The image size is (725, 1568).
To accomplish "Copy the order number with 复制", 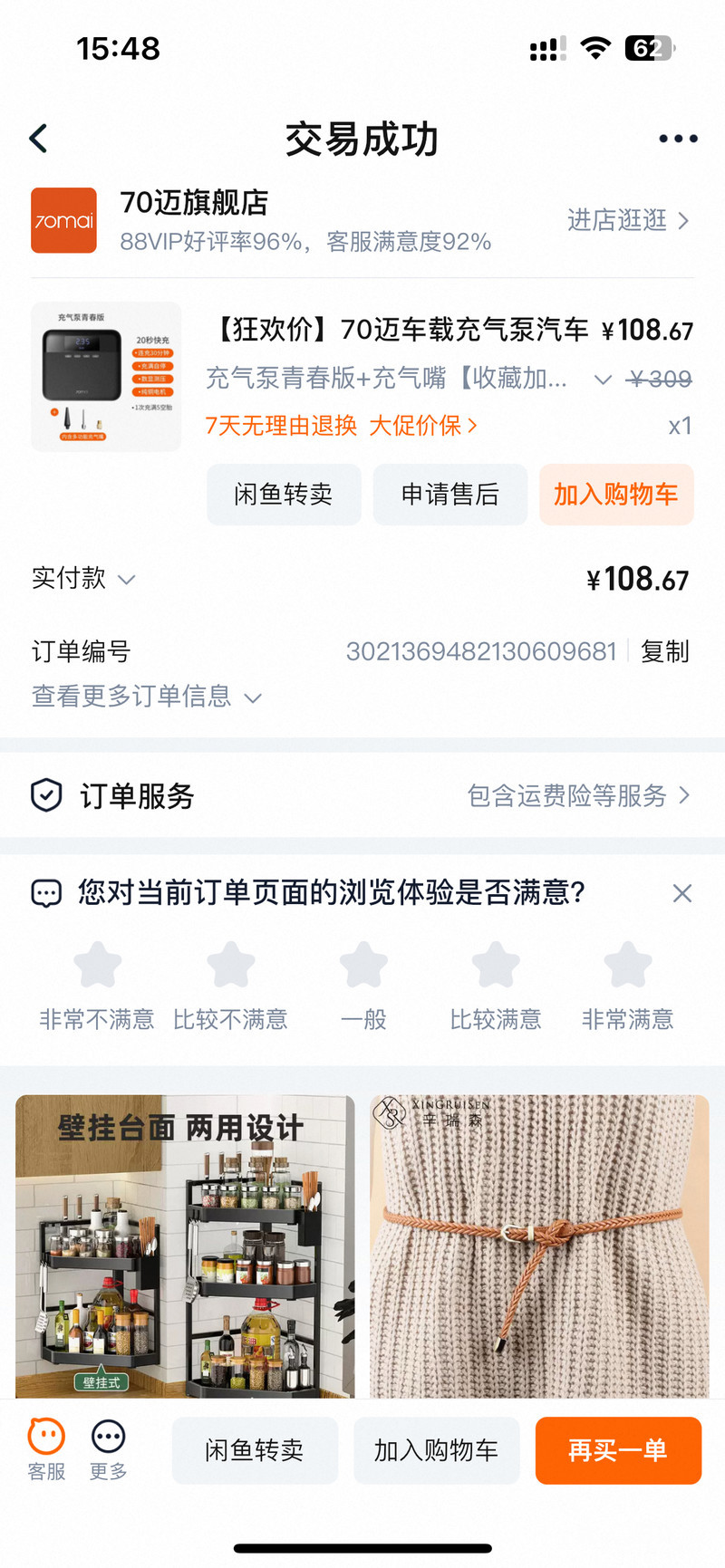I will tap(664, 651).
